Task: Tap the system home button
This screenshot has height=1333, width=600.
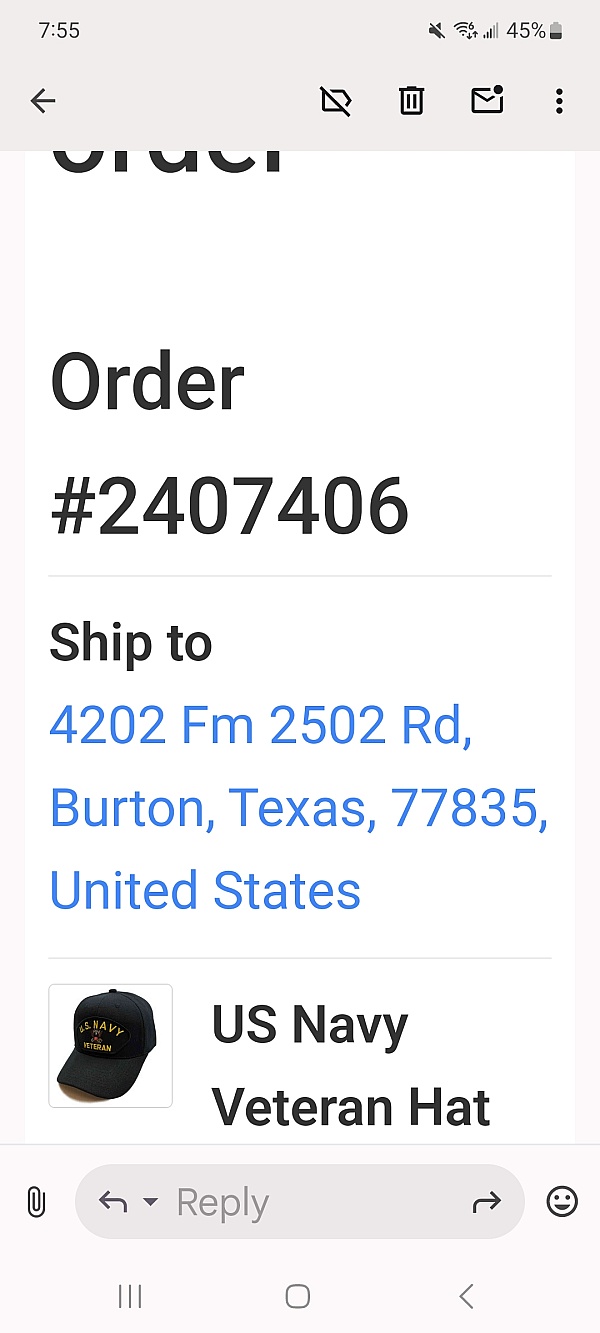Action: pyautogui.click(x=298, y=1297)
